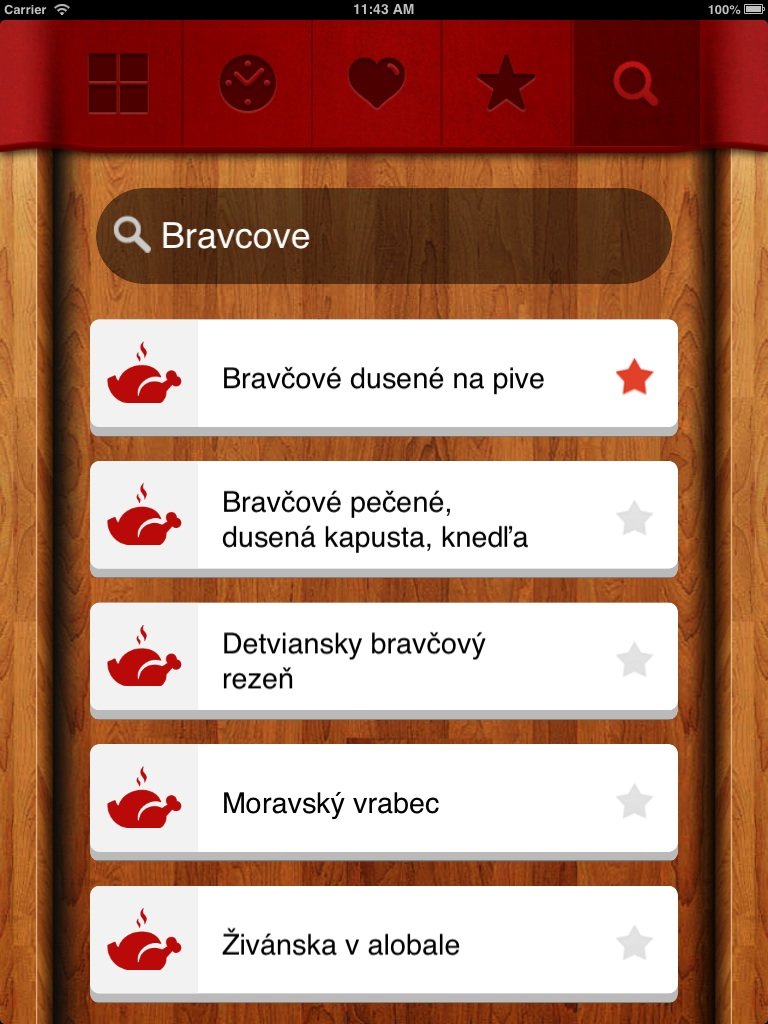This screenshot has width=768, height=1024.
Task: Open the star favorites tab
Action: click(506, 83)
